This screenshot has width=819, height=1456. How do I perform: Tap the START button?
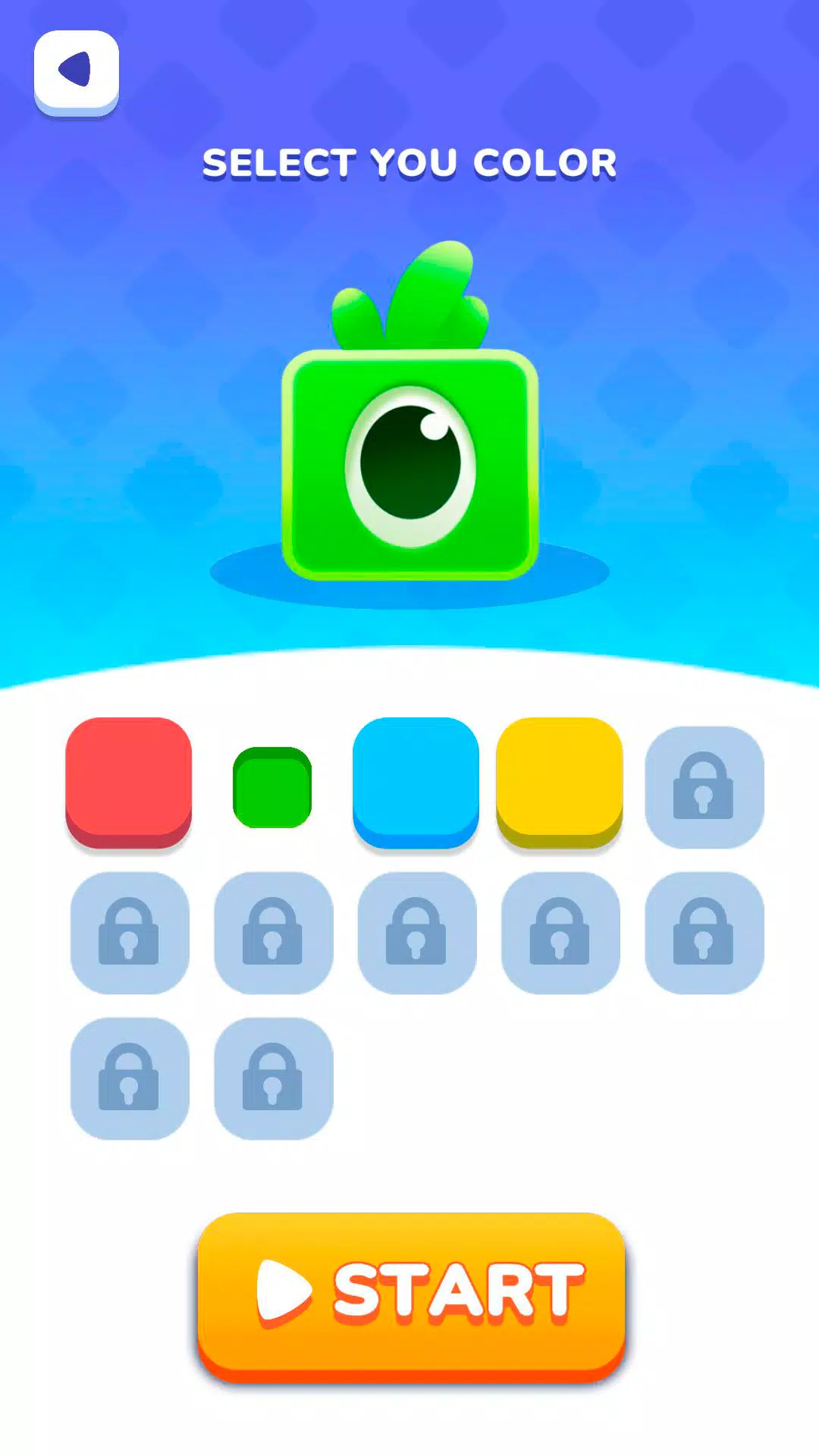tap(411, 1295)
